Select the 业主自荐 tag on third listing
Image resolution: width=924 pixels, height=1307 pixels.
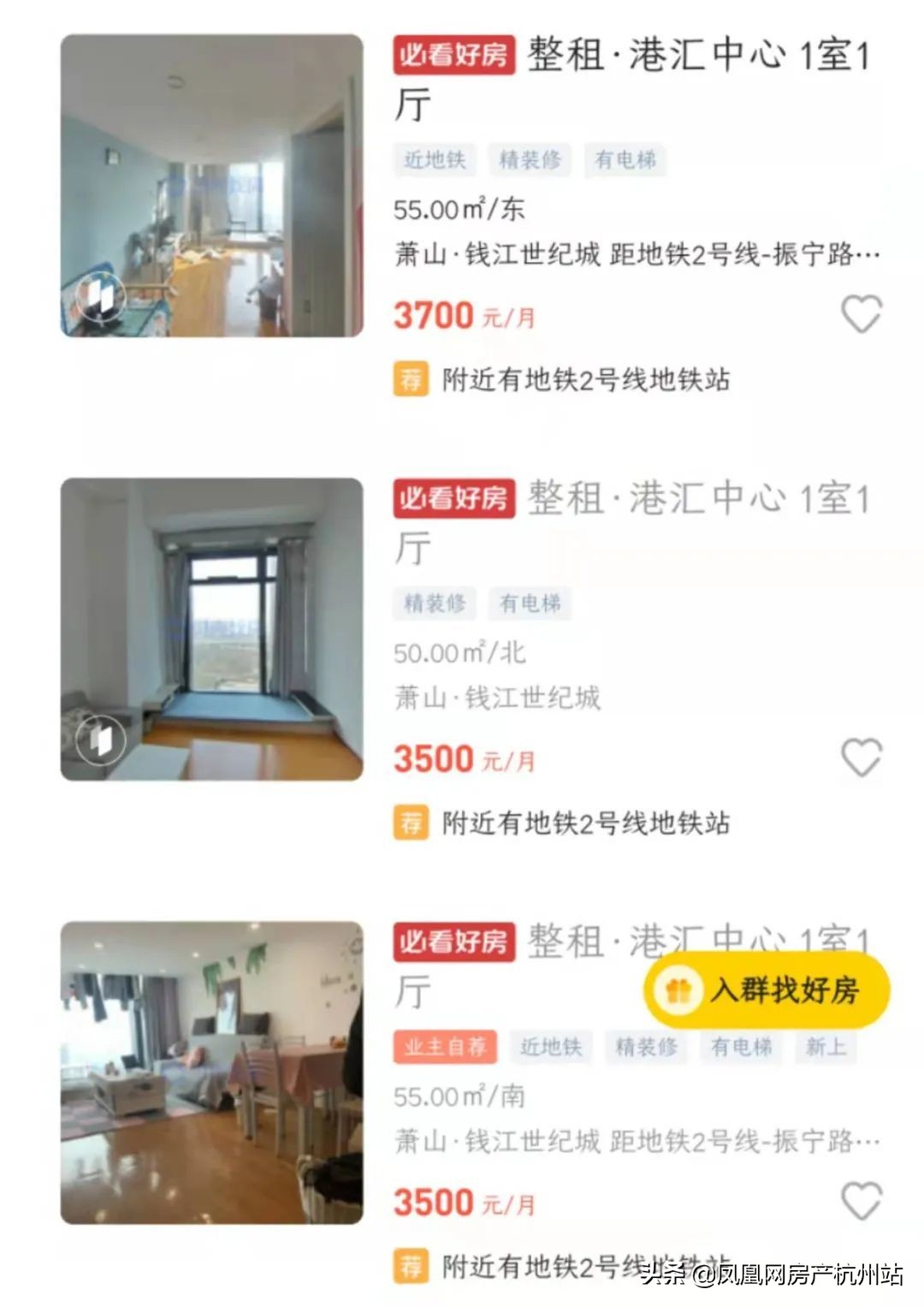click(446, 1047)
